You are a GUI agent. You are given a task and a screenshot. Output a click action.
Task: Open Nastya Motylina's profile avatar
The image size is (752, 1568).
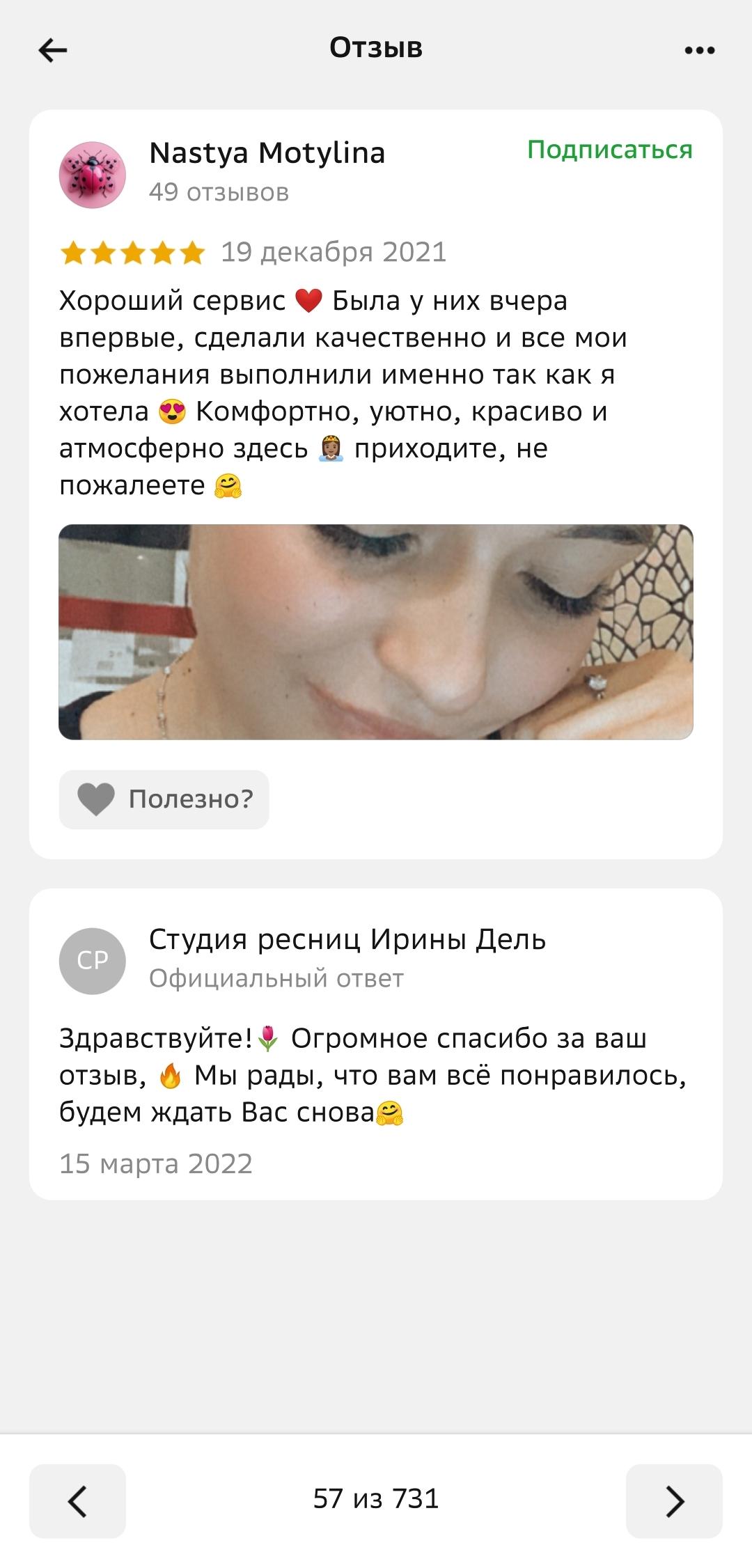pyautogui.click(x=93, y=175)
